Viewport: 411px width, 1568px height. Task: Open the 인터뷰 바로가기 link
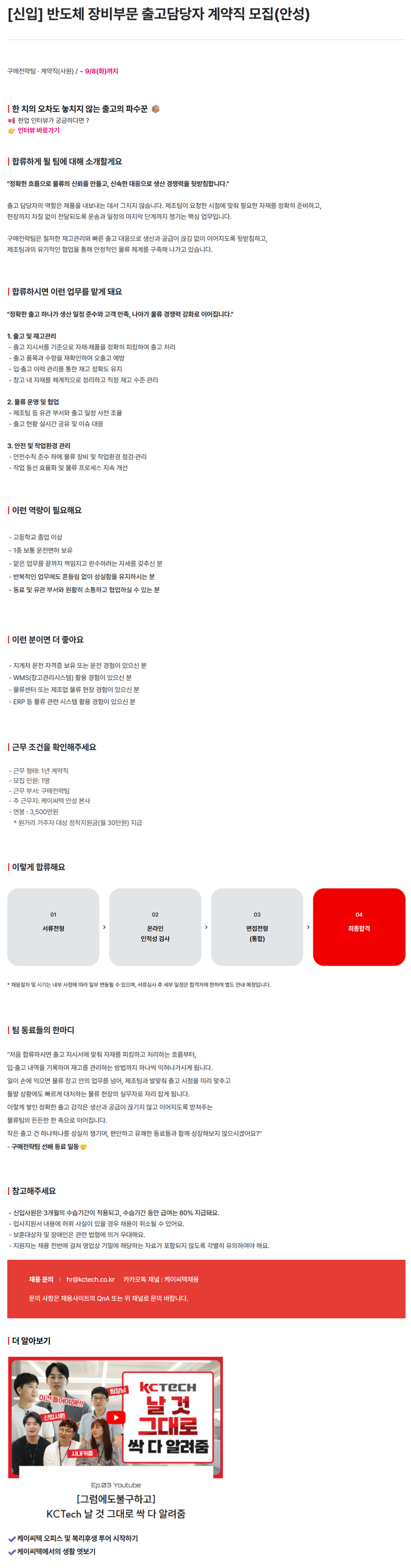pyautogui.click(x=39, y=130)
